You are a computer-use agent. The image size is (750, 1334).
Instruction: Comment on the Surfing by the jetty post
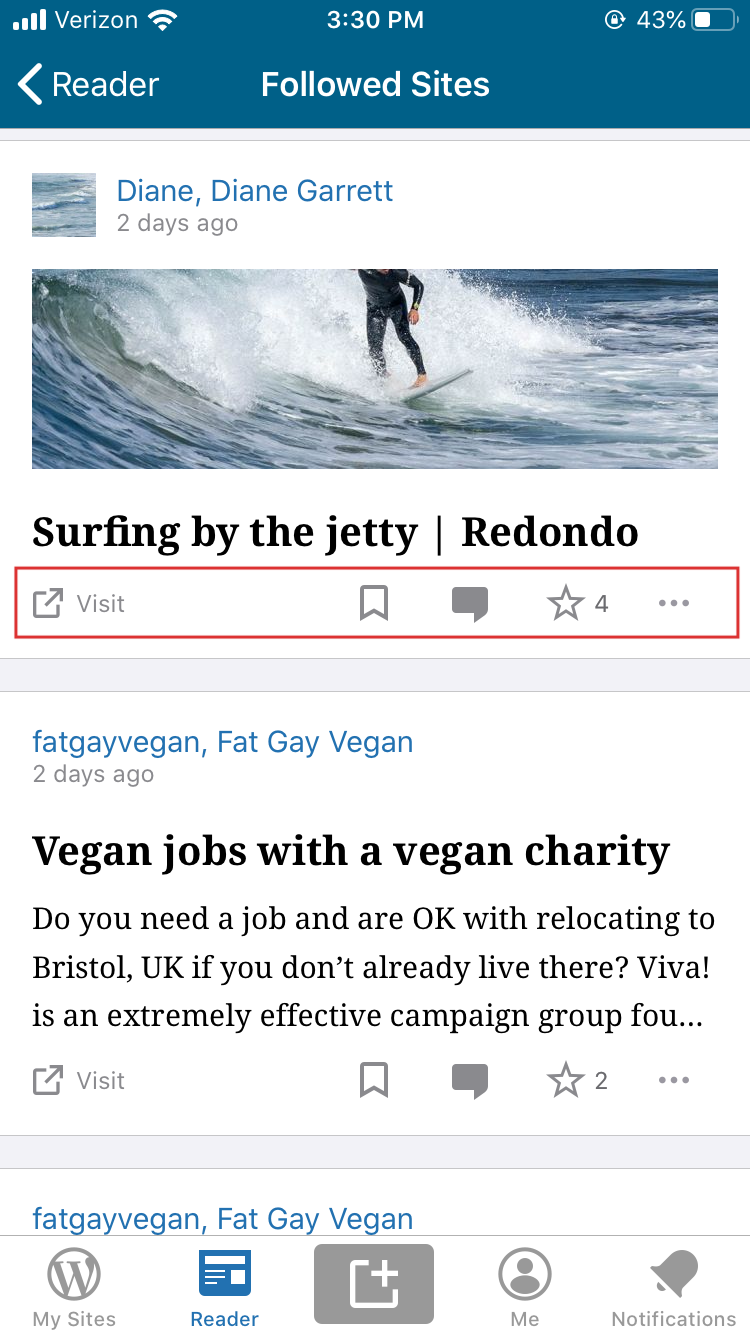click(x=469, y=604)
